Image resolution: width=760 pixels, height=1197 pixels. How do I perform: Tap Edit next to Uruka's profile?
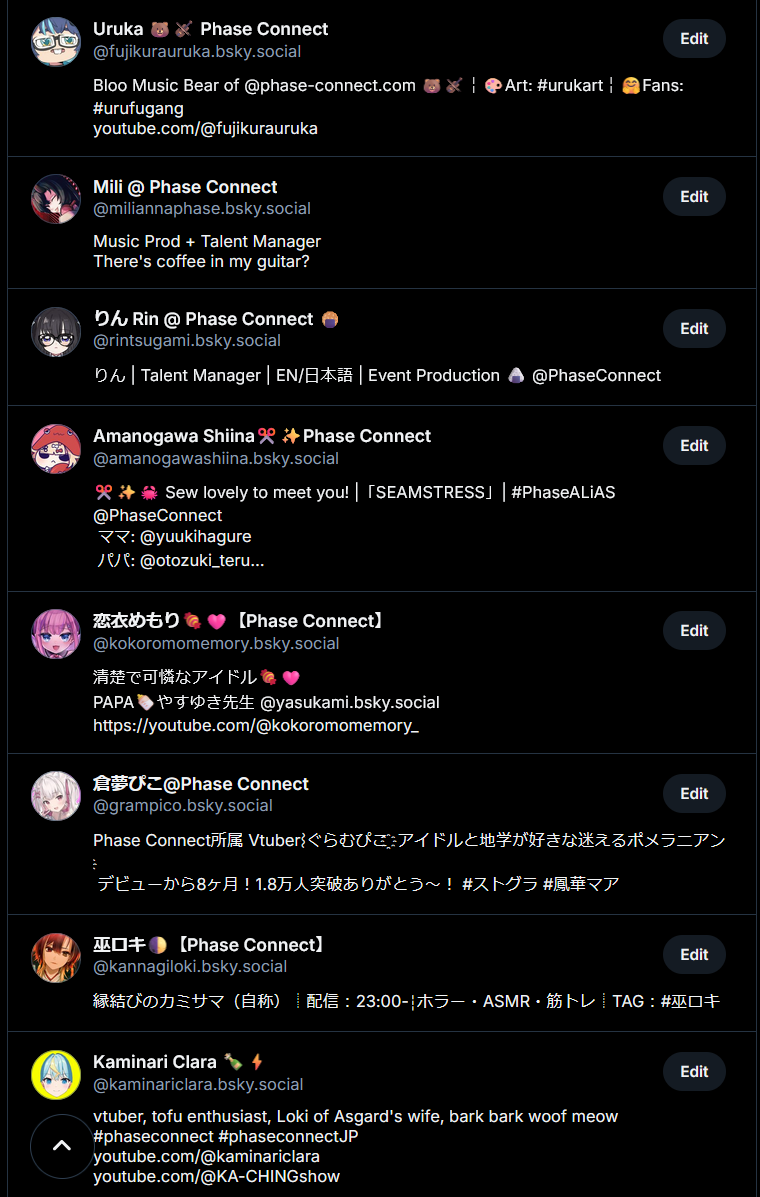point(694,39)
